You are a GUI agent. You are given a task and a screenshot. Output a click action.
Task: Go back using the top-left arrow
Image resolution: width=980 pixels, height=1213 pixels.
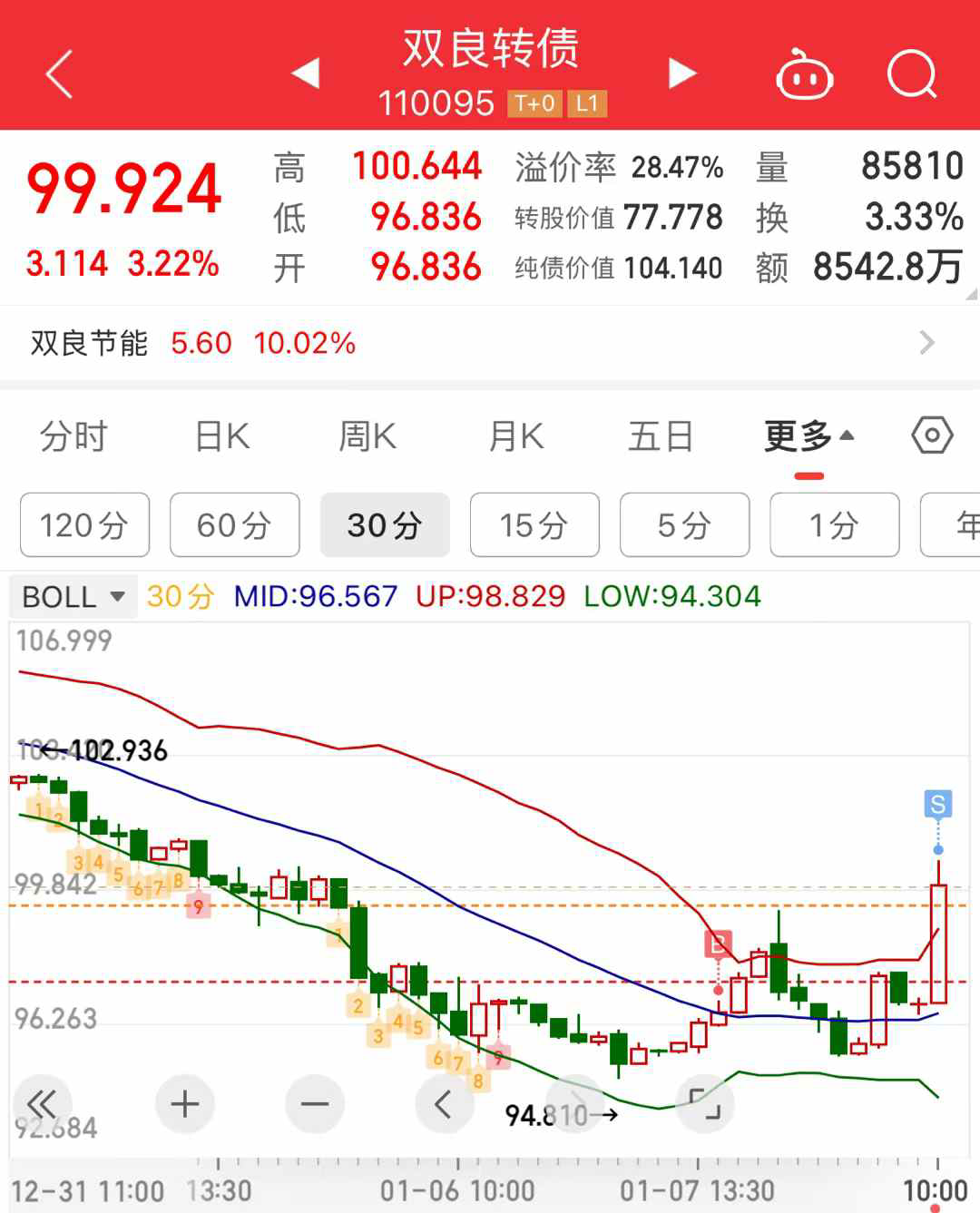tap(60, 73)
